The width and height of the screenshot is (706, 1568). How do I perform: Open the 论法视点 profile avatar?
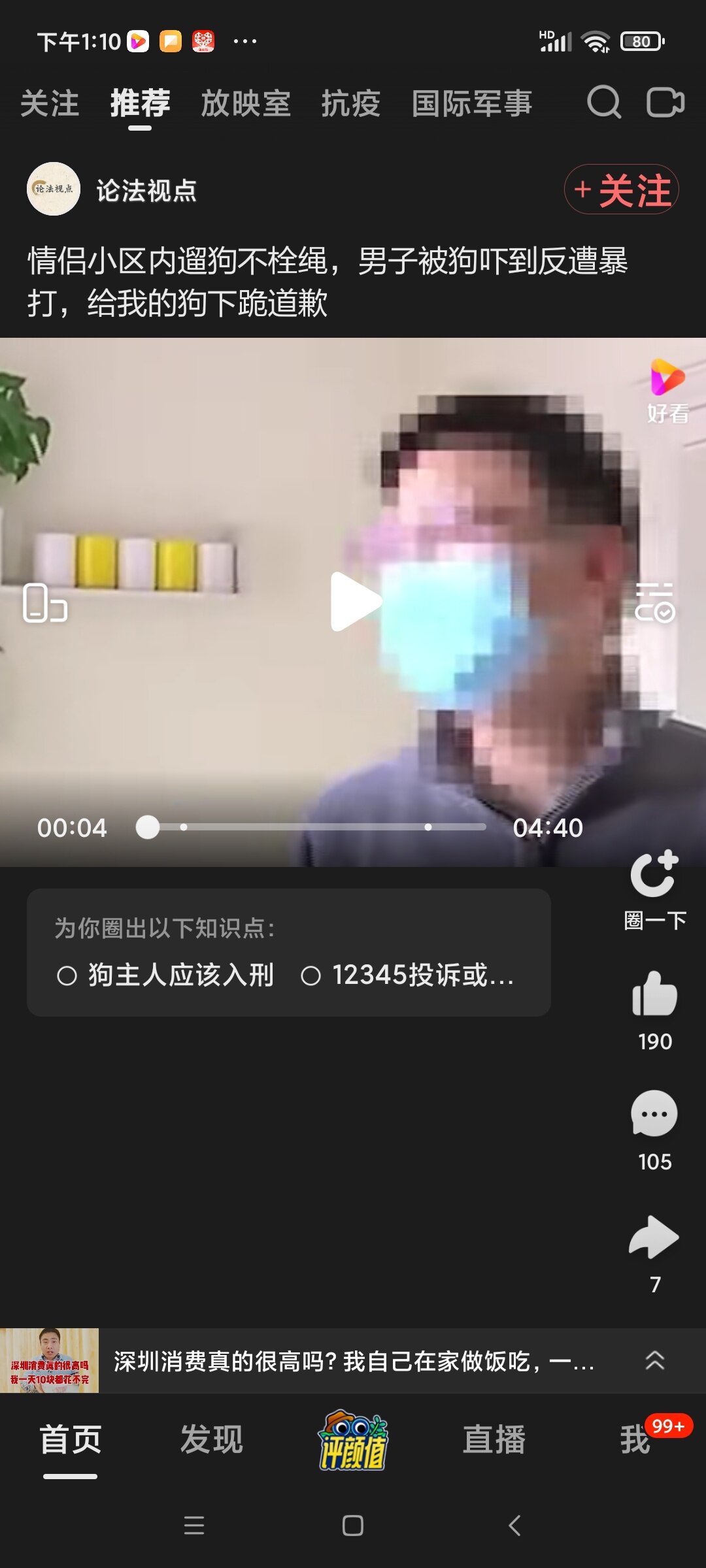point(54,189)
